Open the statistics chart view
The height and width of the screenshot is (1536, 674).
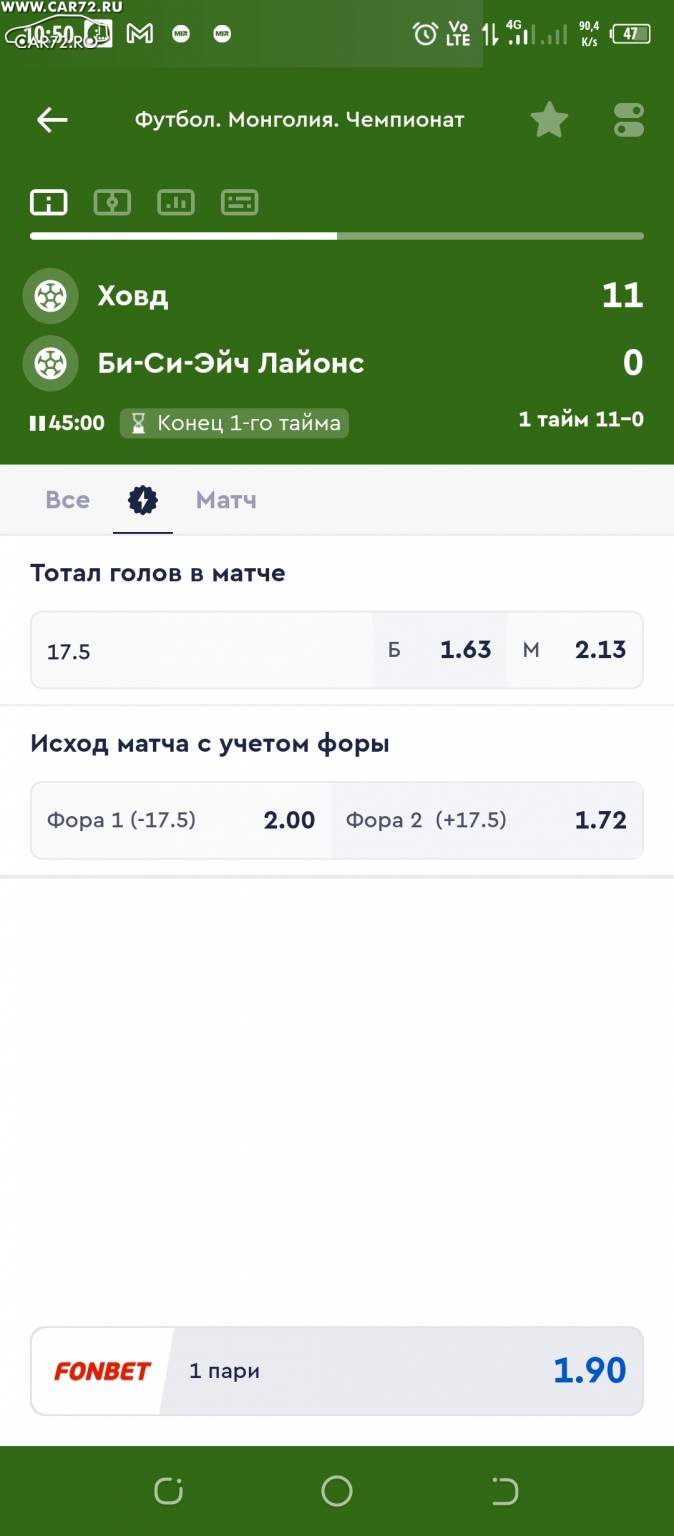click(x=176, y=203)
